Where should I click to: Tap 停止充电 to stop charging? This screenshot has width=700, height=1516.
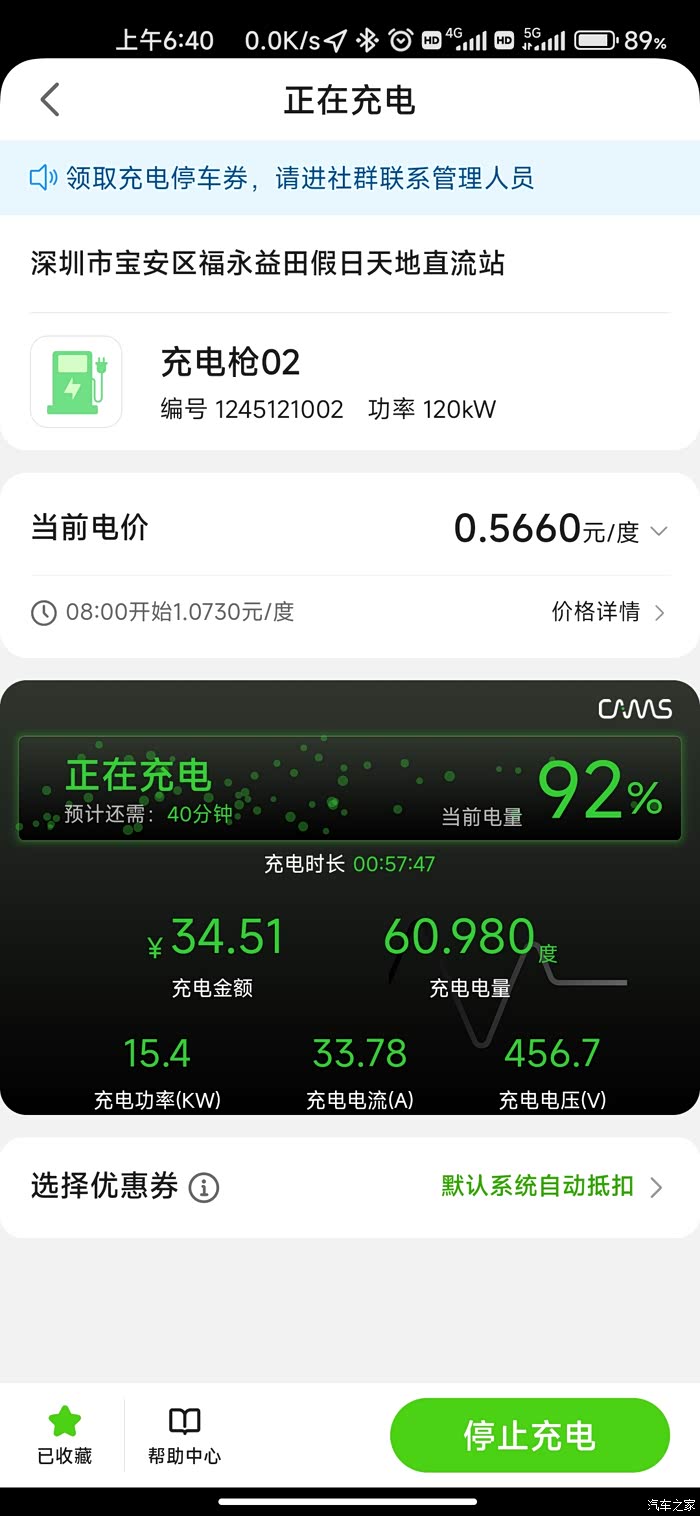click(529, 1435)
